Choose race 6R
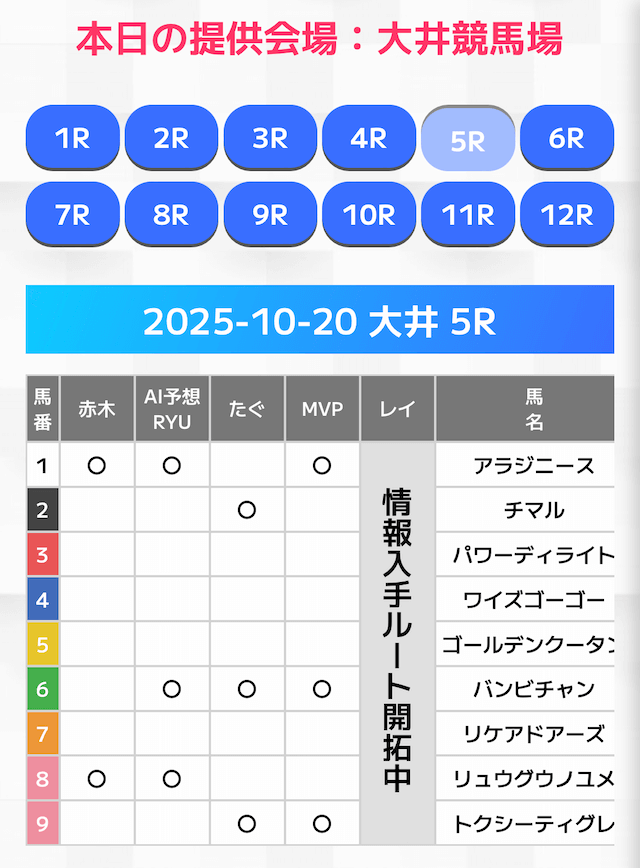This screenshot has width=640, height=868. pos(567,138)
